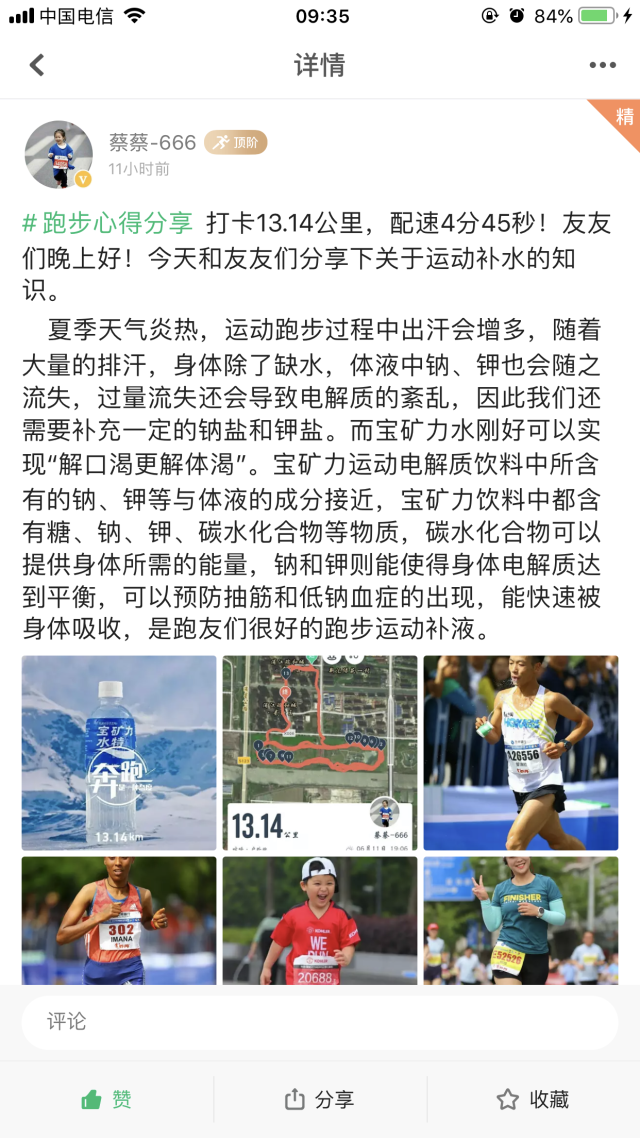Viewport: 640px width, 1138px height.
Task: Save the post with 收藏
Action: [533, 1100]
